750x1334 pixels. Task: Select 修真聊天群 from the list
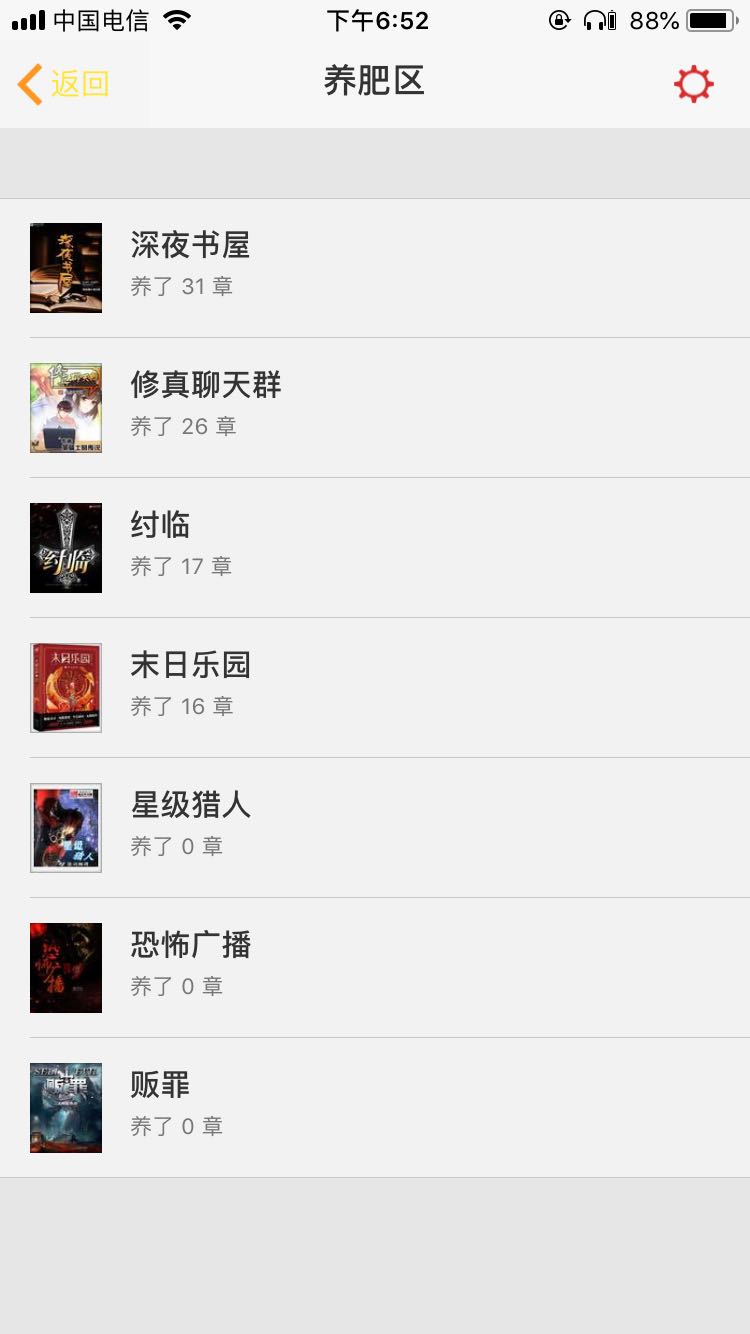pos(375,408)
